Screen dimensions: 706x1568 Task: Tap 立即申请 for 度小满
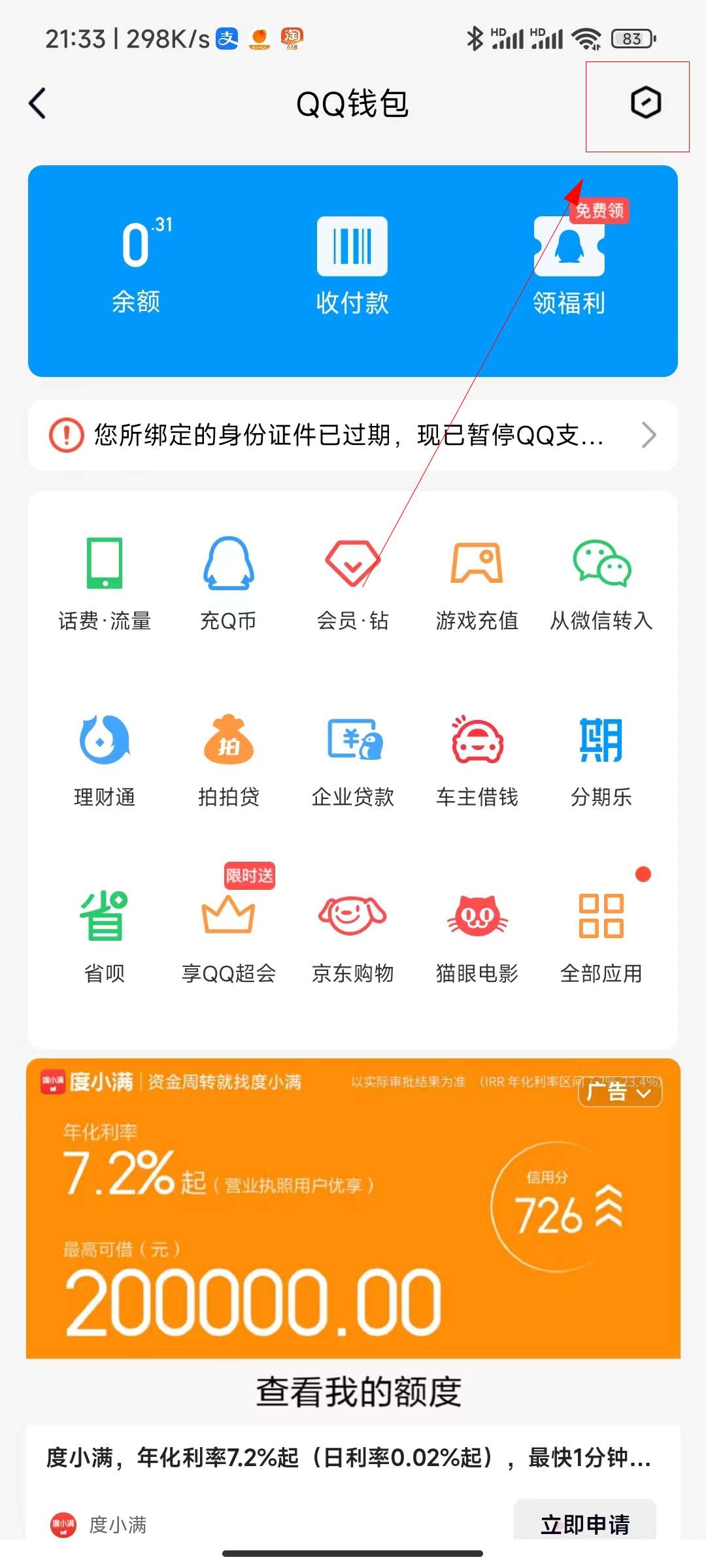click(584, 1524)
